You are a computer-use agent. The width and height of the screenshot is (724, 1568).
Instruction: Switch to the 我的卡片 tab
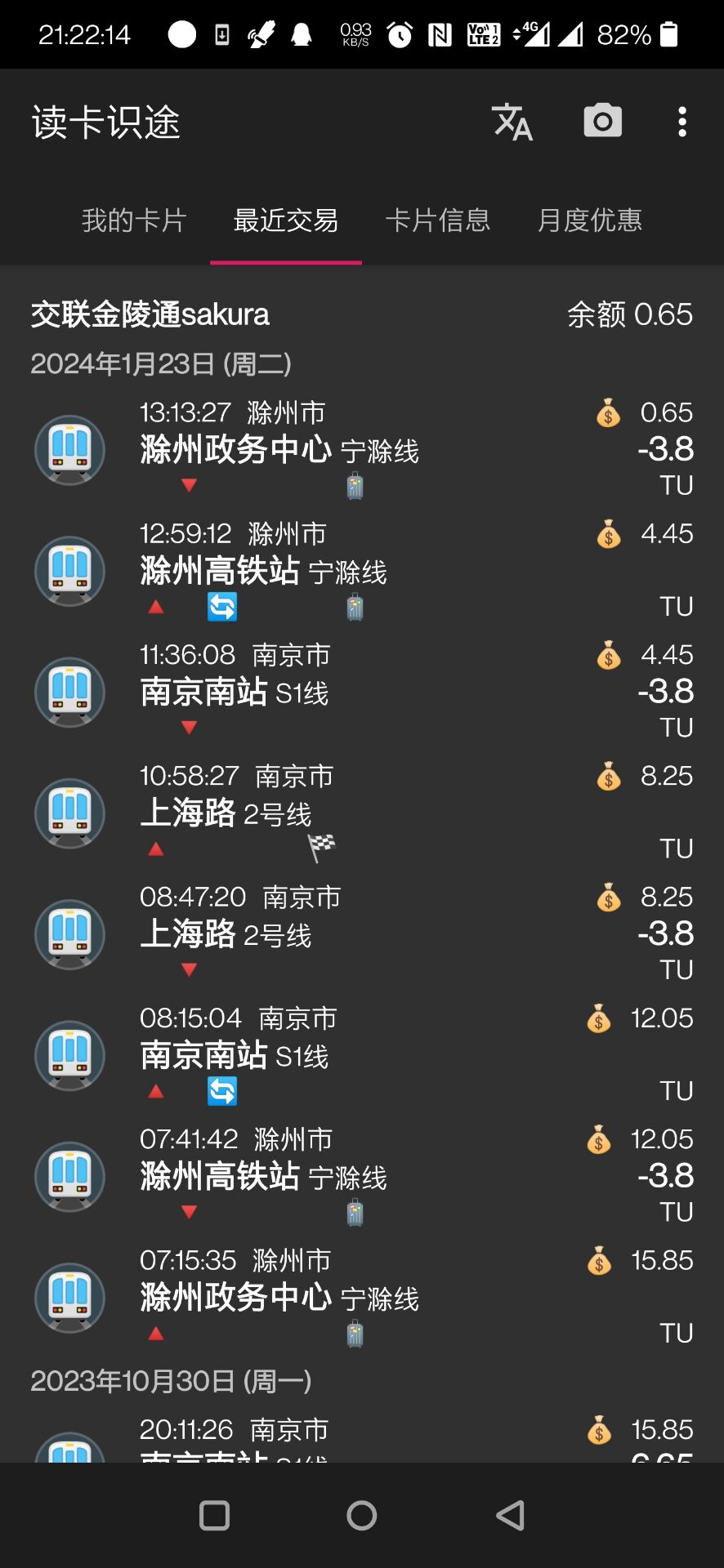click(x=134, y=220)
